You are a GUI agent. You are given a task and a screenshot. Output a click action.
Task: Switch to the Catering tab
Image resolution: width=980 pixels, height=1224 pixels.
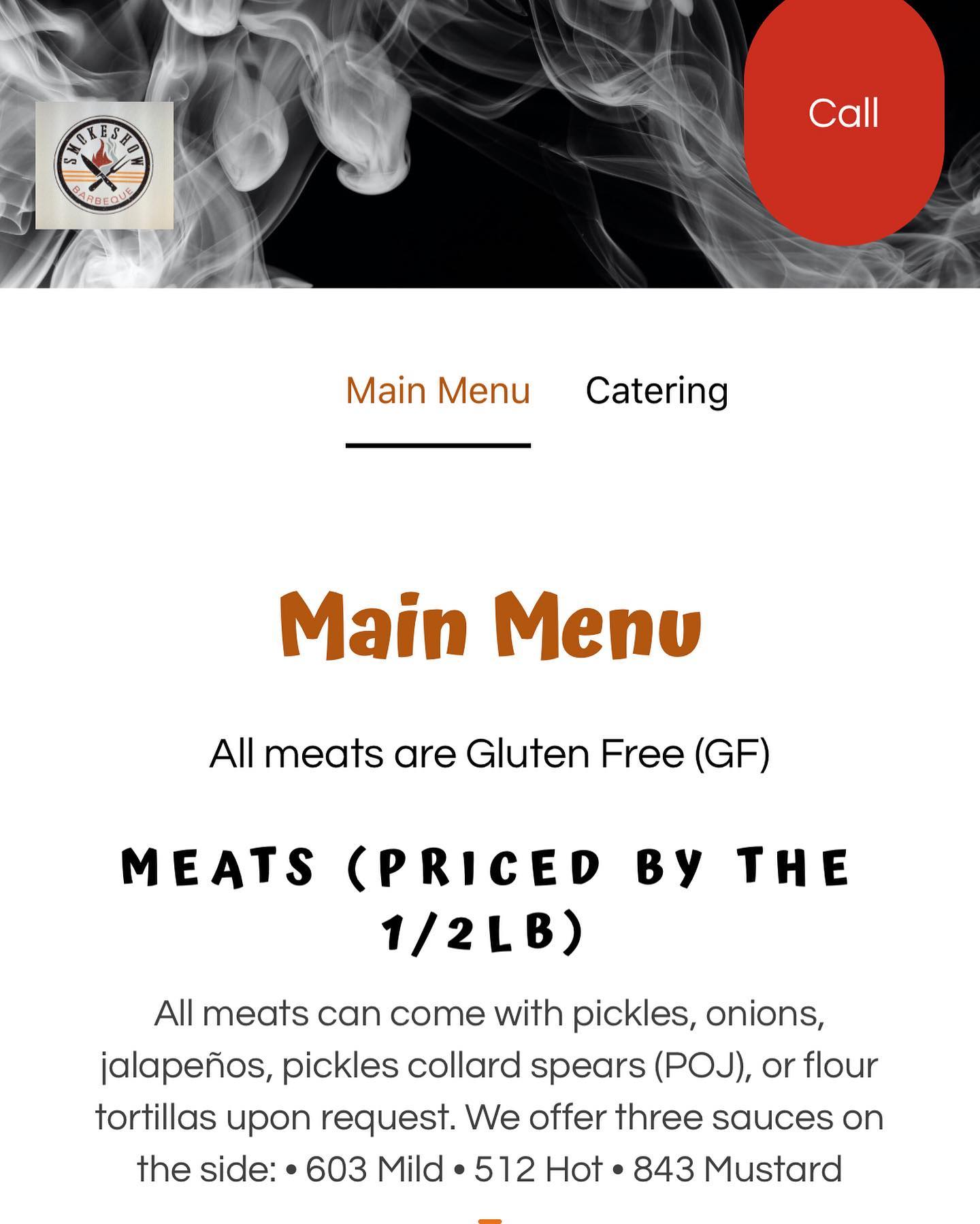(x=657, y=391)
